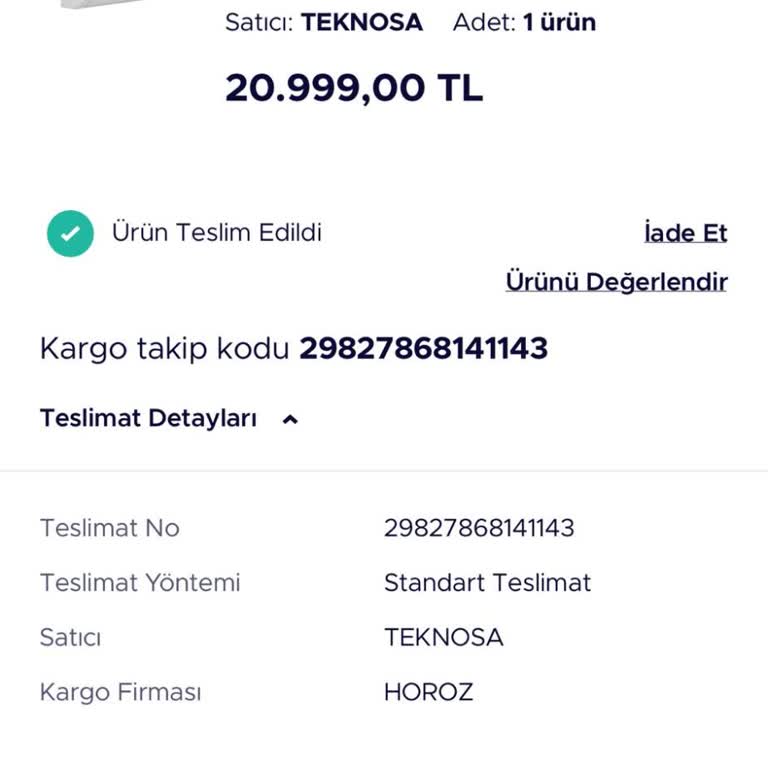The height and width of the screenshot is (768, 768).
Task: Tap the İade Et return link
Action: 685,233
